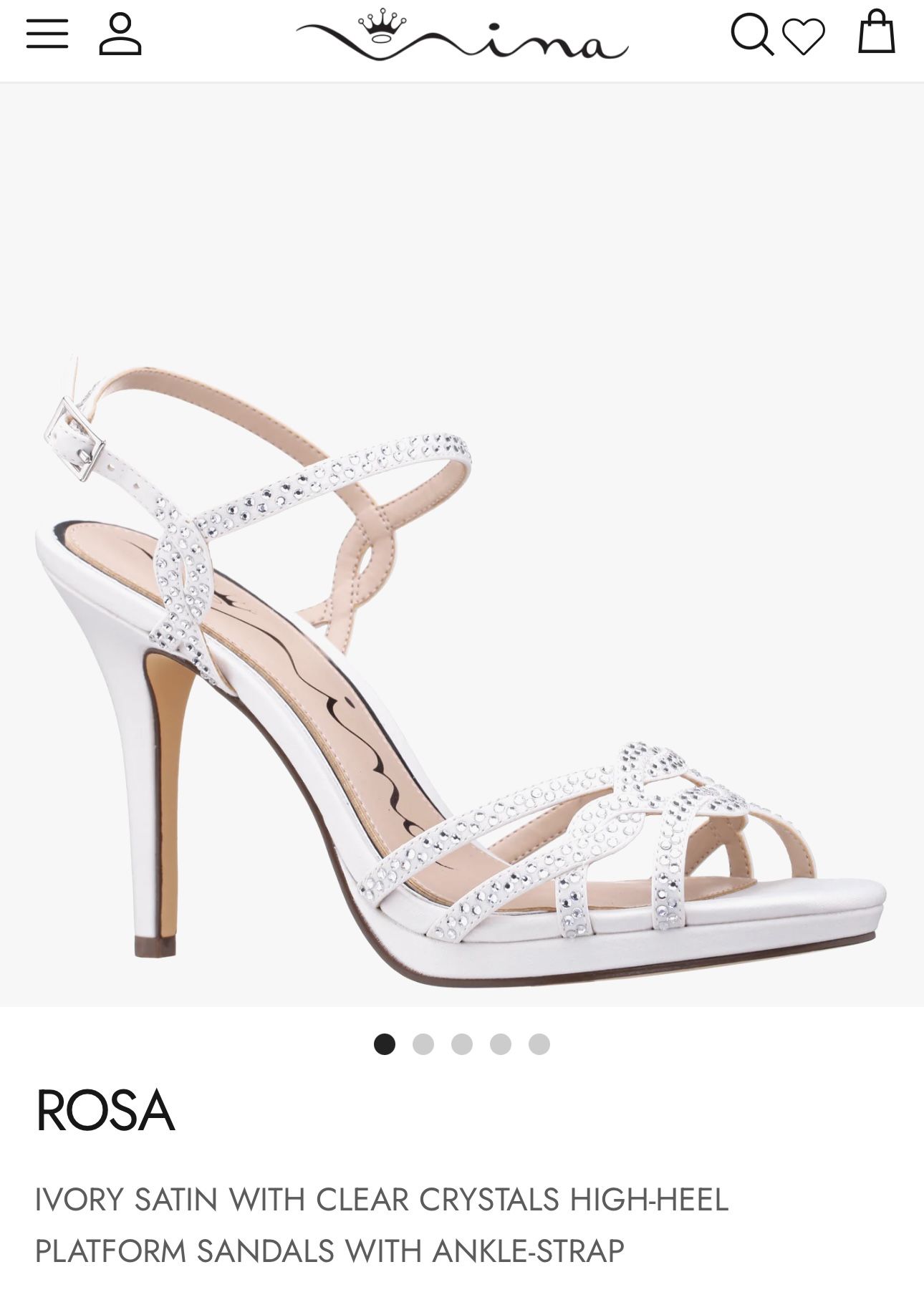View the wishlist heart
The height and width of the screenshot is (1315, 924).
[x=803, y=36]
